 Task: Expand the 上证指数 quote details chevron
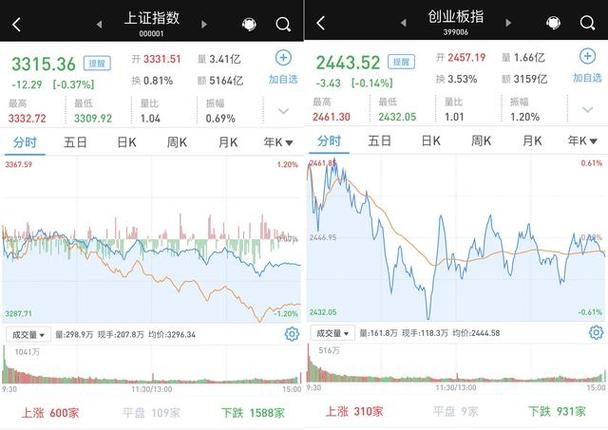coord(283,111)
